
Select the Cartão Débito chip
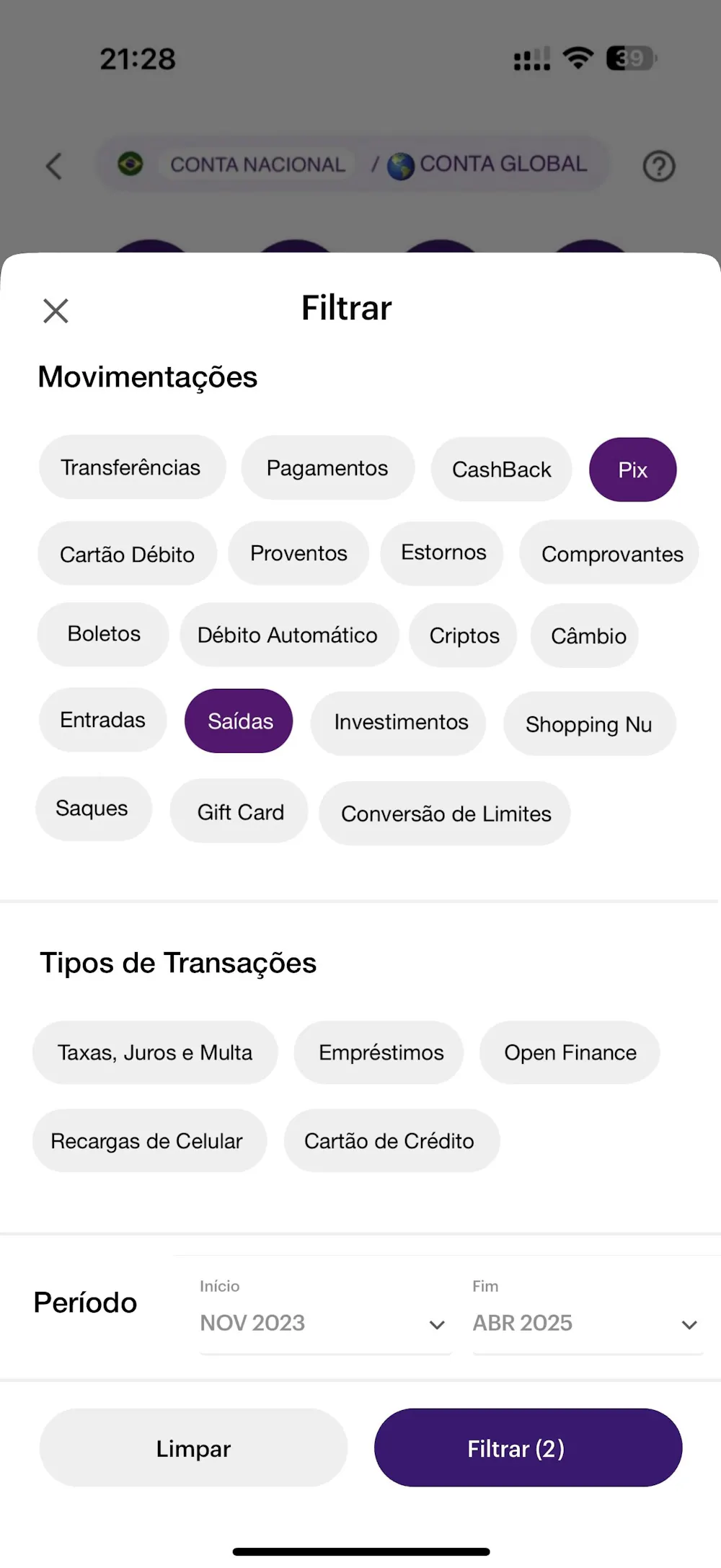pyautogui.click(x=127, y=555)
